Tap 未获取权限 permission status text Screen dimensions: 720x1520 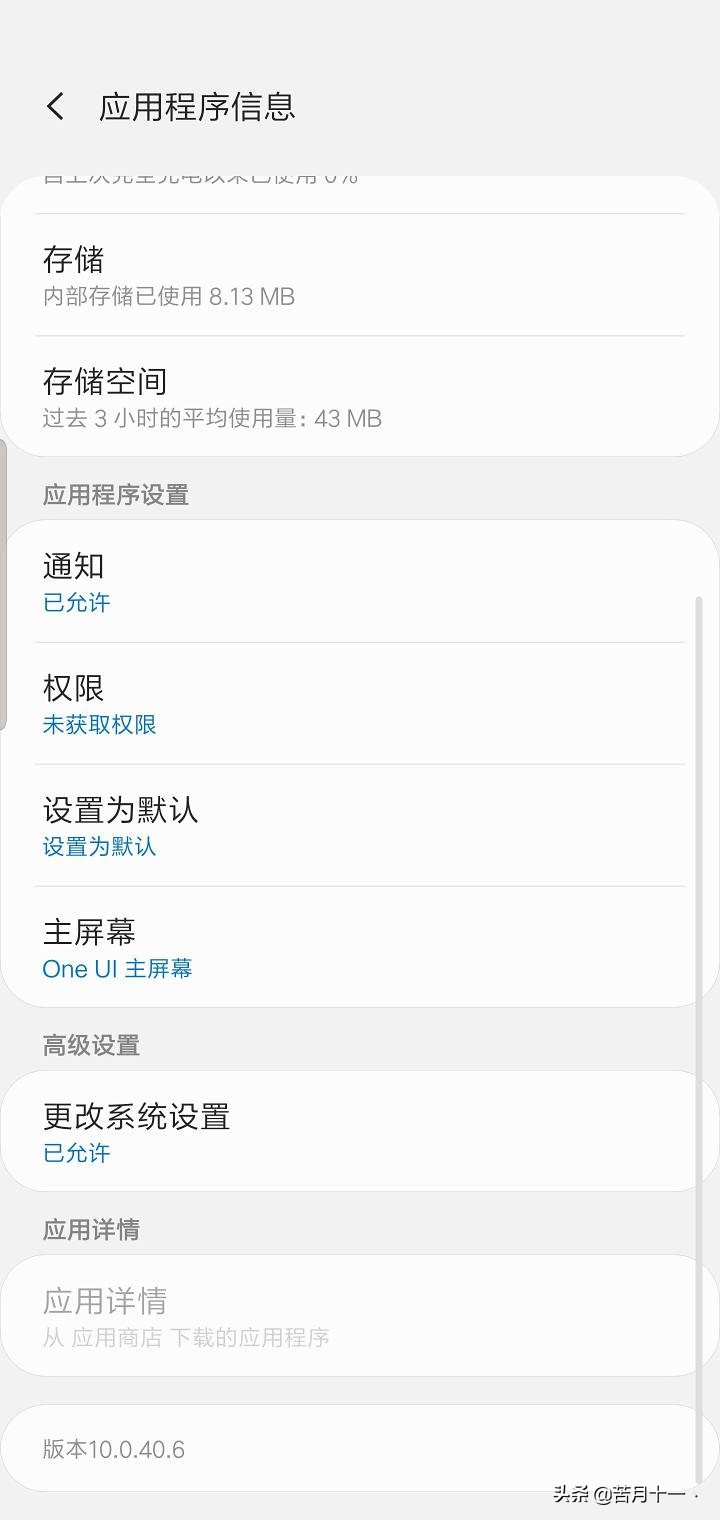[x=100, y=724]
